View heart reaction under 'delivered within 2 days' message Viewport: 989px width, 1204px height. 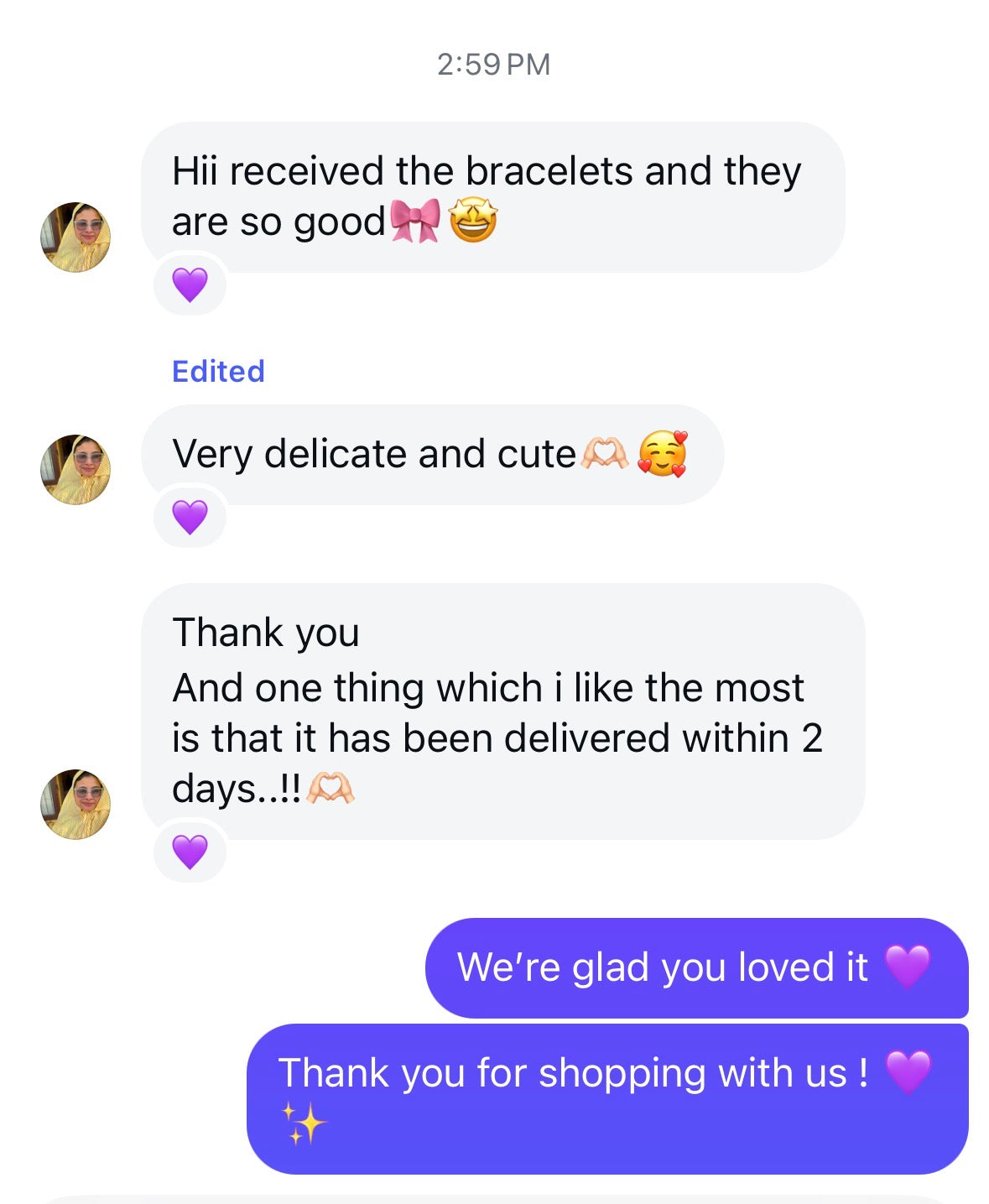pos(190,852)
